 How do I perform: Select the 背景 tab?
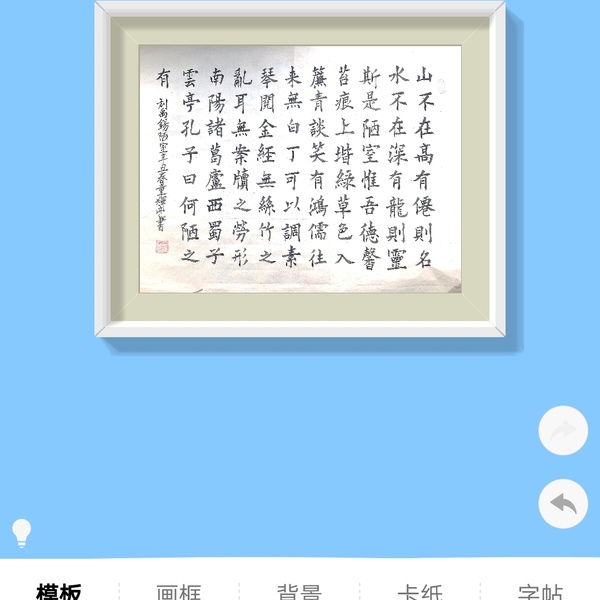point(299,590)
